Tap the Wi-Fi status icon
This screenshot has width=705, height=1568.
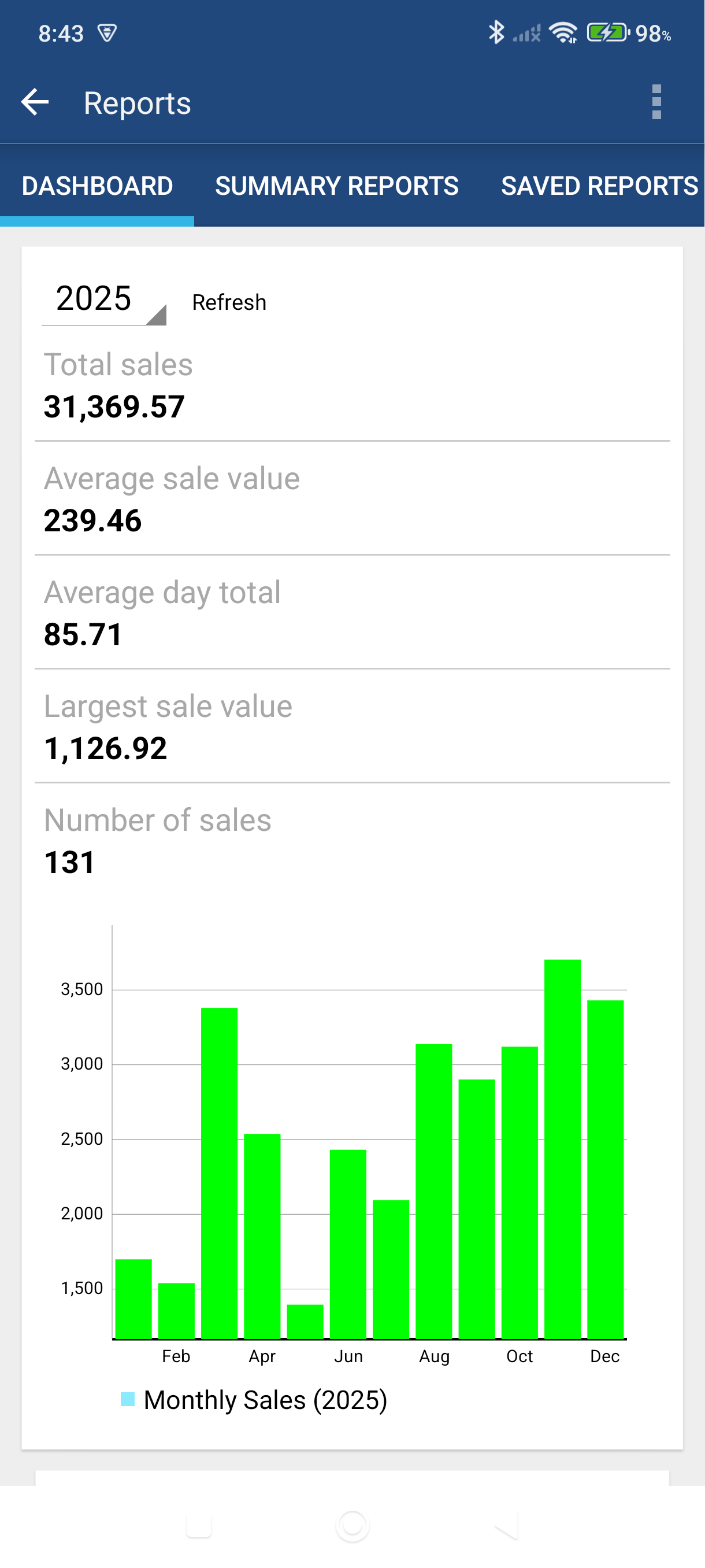pos(566,32)
